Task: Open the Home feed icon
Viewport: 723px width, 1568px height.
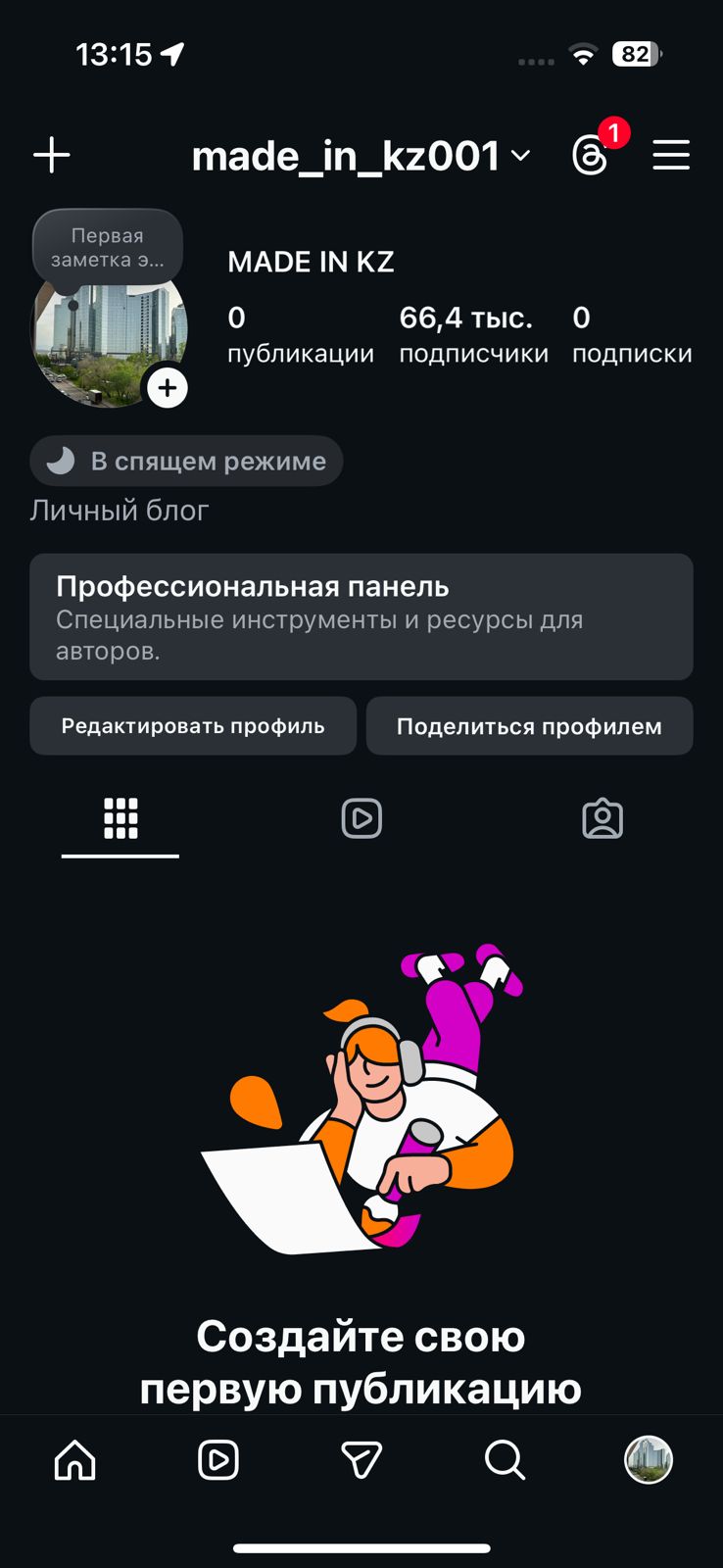Action: pos(73,1460)
